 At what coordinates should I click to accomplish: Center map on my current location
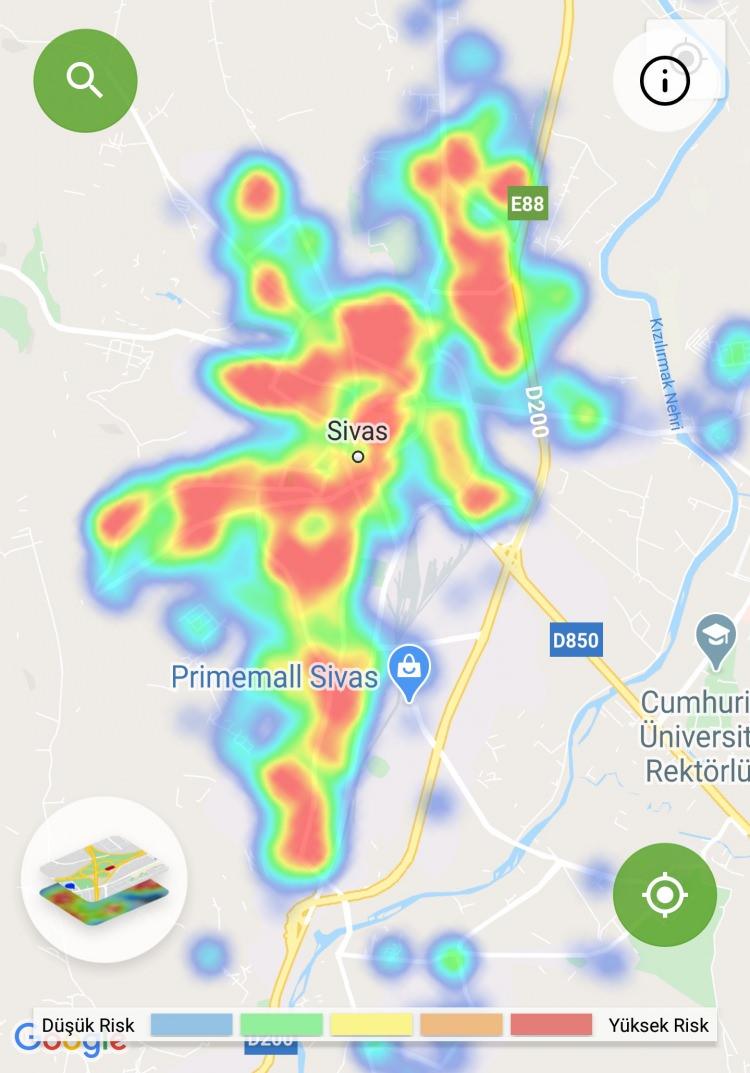click(665, 894)
